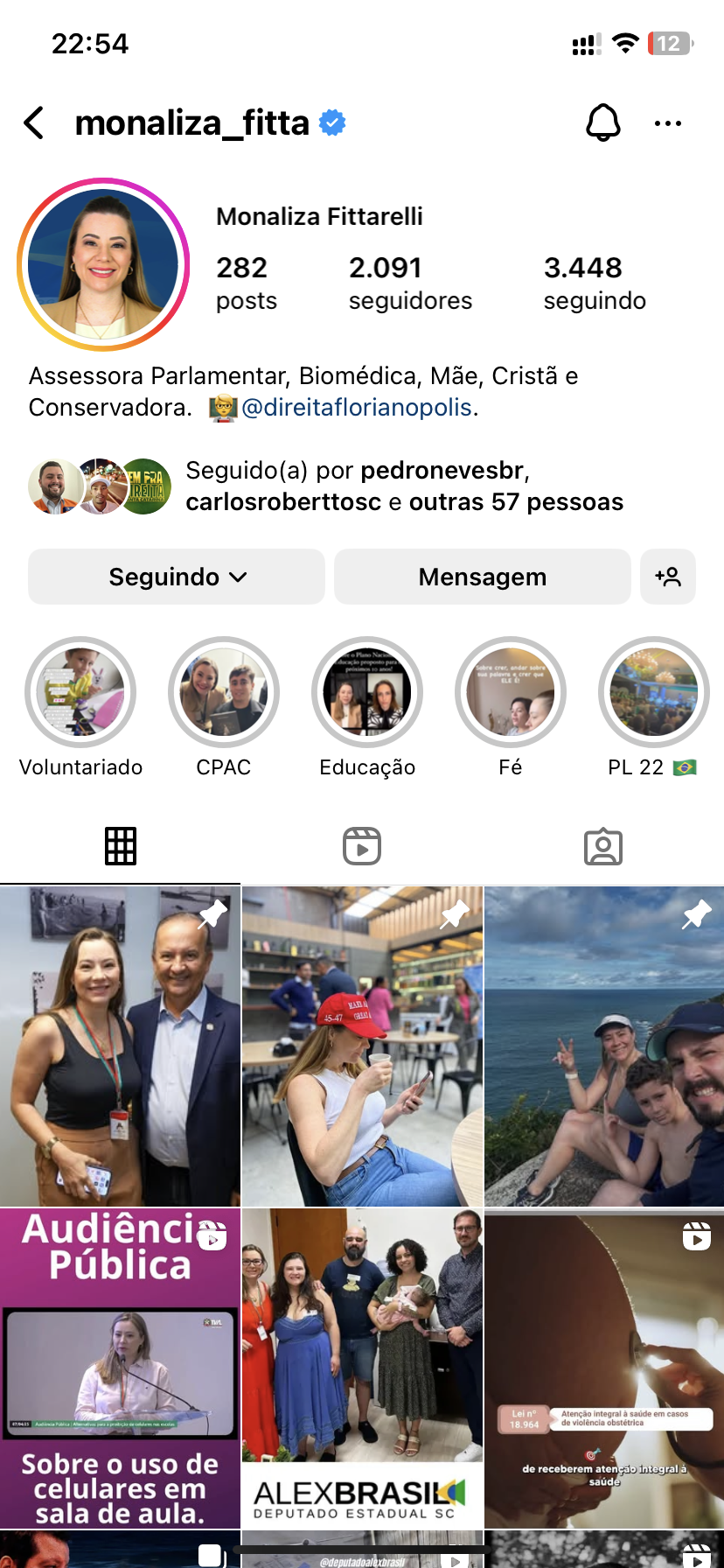Open the notifications bell for this profile
724x1568 pixels.
(x=602, y=123)
